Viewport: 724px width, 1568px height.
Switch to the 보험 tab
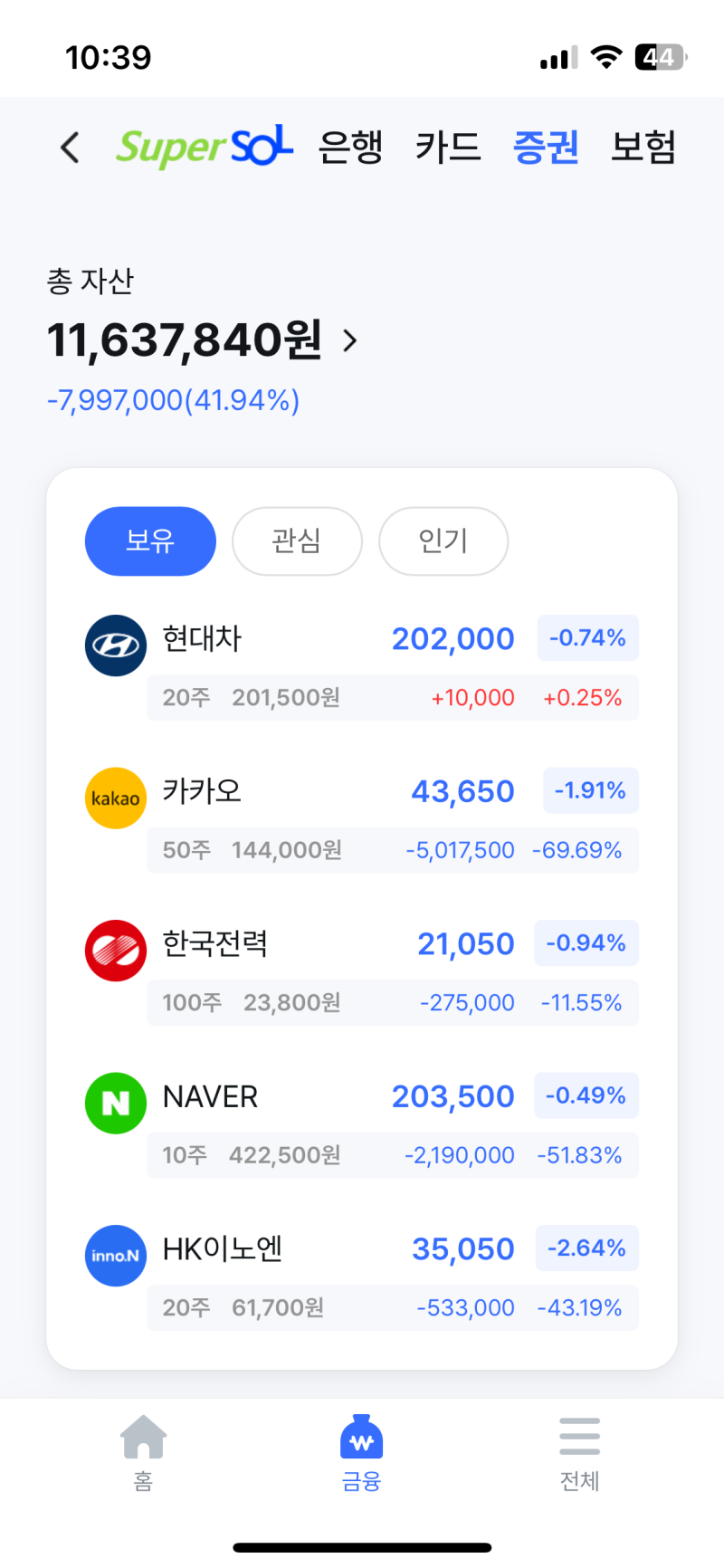pos(643,147)
